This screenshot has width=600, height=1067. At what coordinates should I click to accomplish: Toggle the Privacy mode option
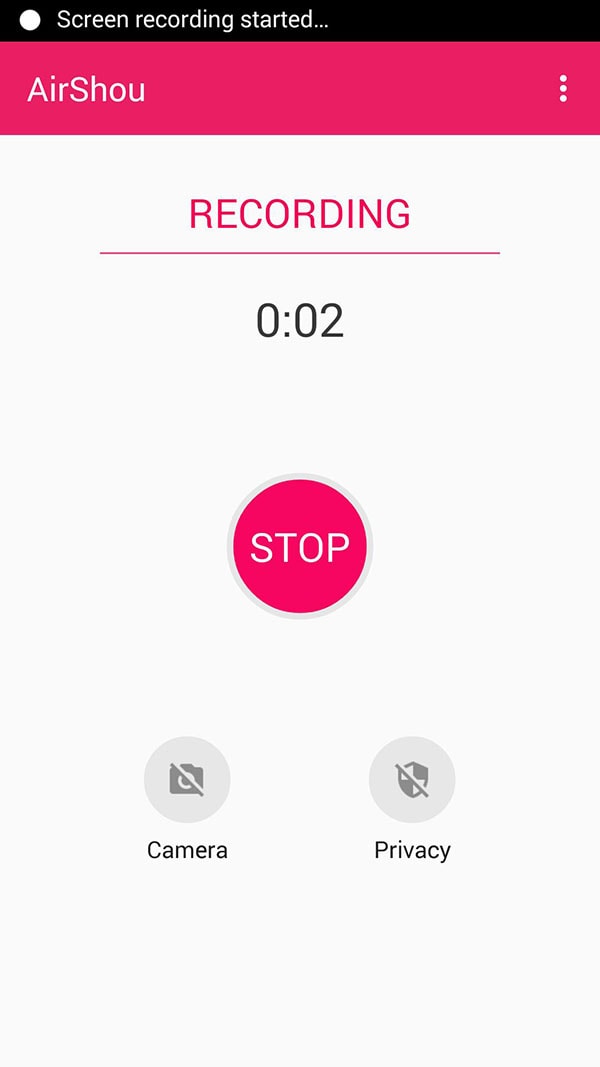click(x=412, y=780)
